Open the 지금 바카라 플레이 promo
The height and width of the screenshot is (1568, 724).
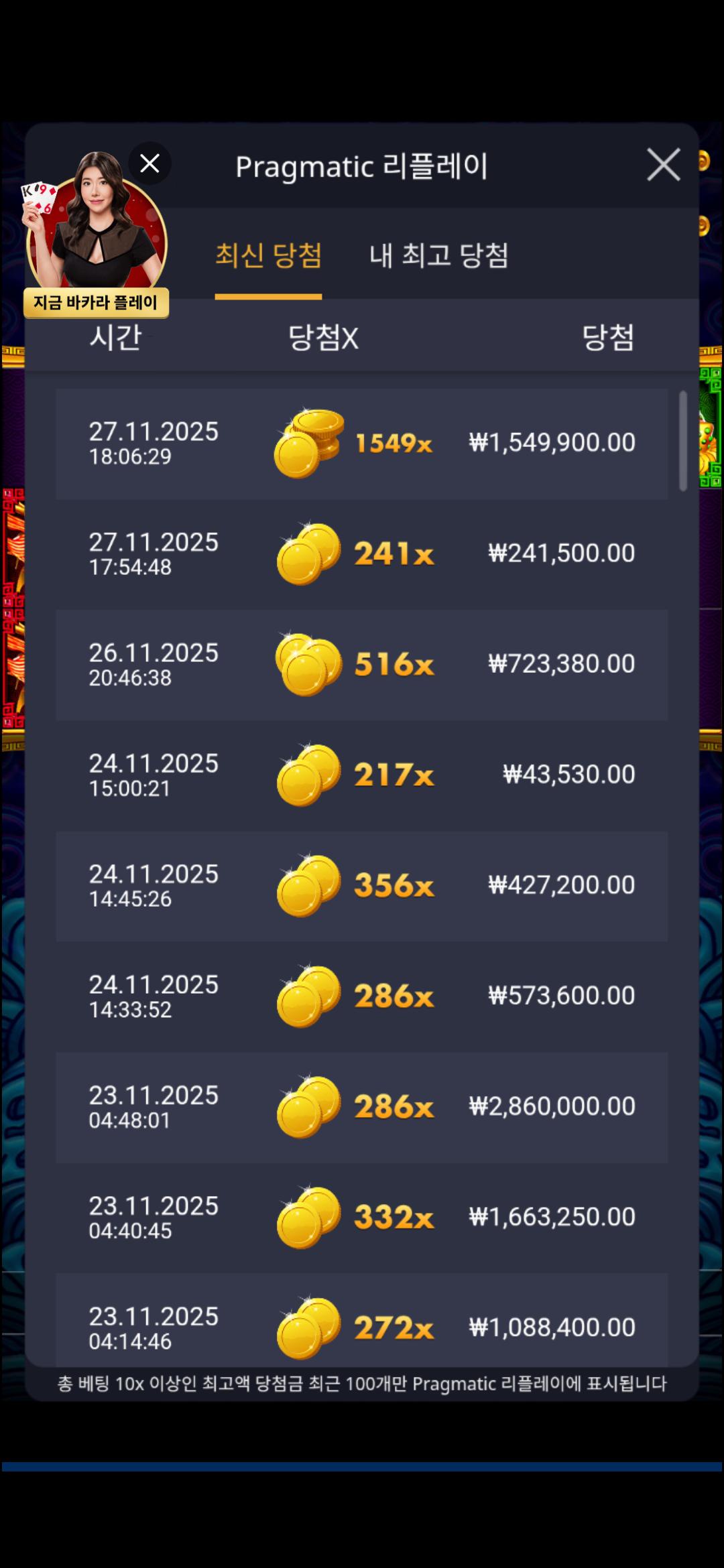tap(96, 303)
